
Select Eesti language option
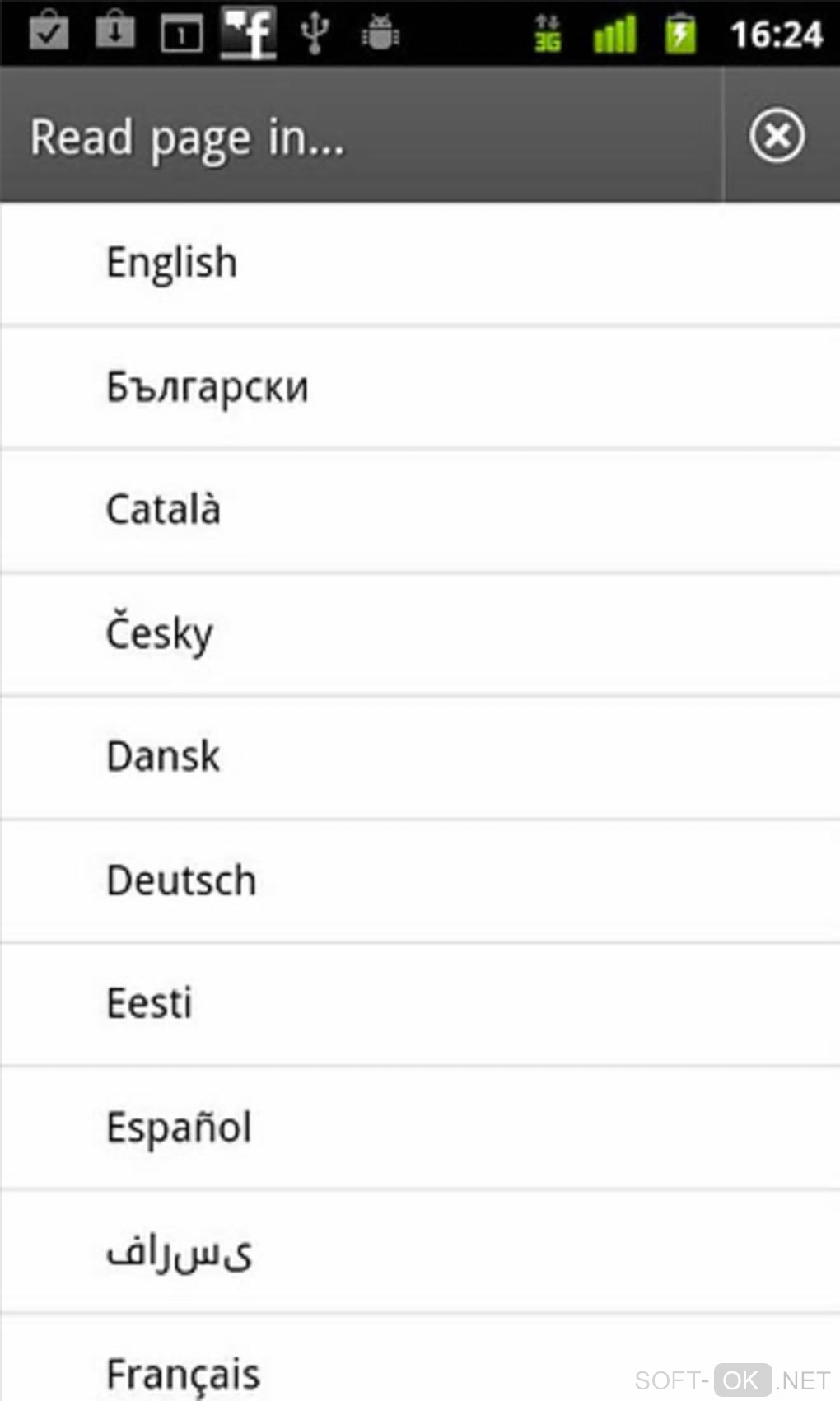pos(150,1004)
